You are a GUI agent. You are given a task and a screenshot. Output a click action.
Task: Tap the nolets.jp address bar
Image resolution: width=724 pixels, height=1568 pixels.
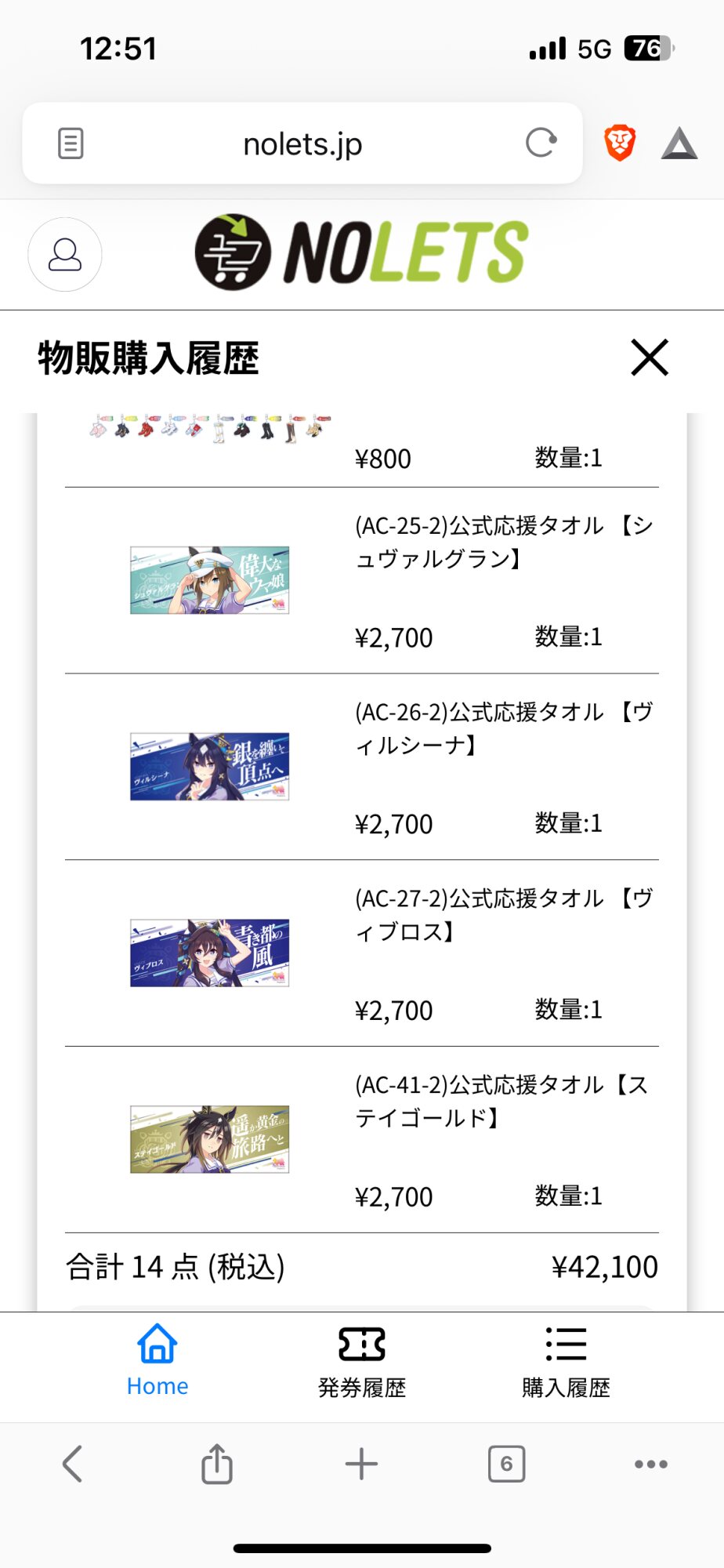pyautogui.click(x=302, y=144)
